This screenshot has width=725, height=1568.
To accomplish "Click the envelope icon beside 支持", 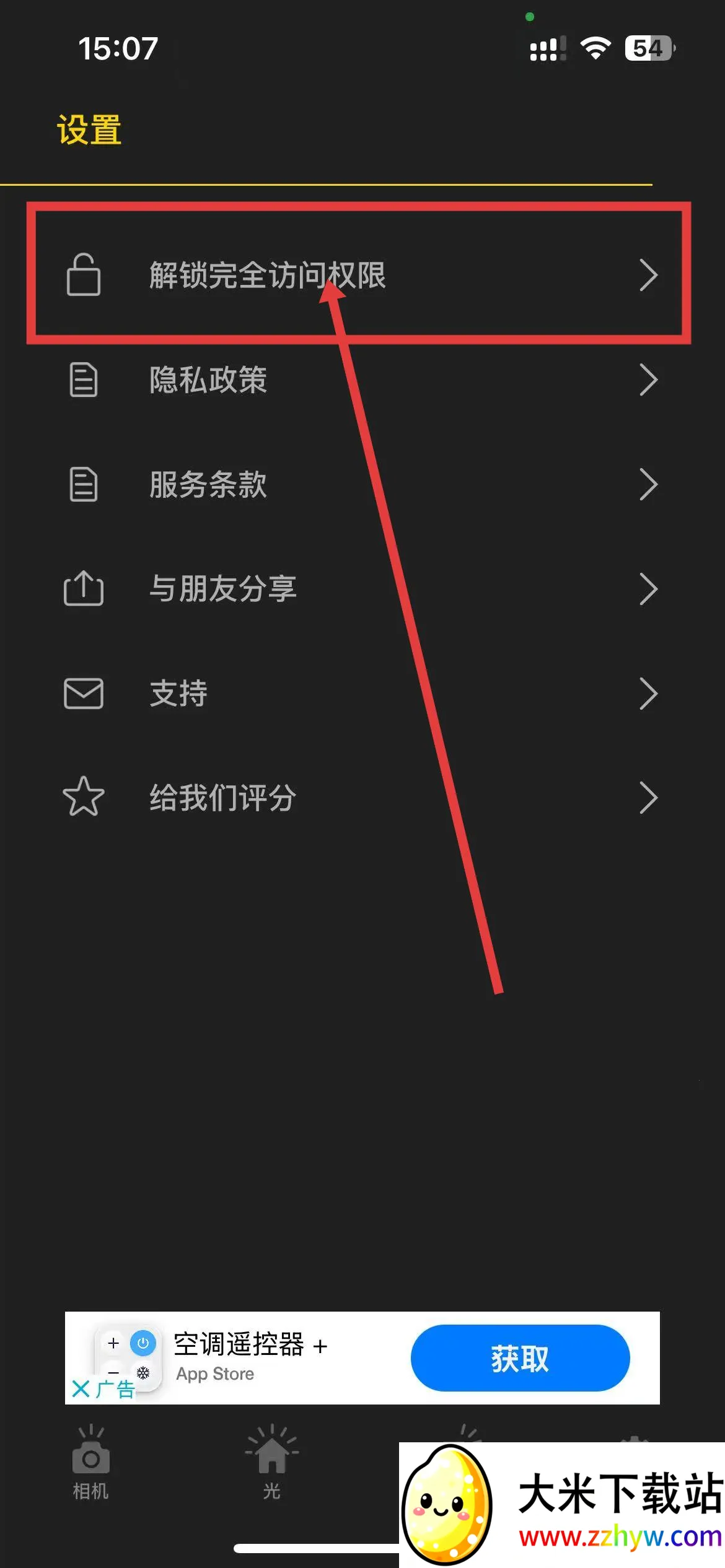I will pos(83,694).
